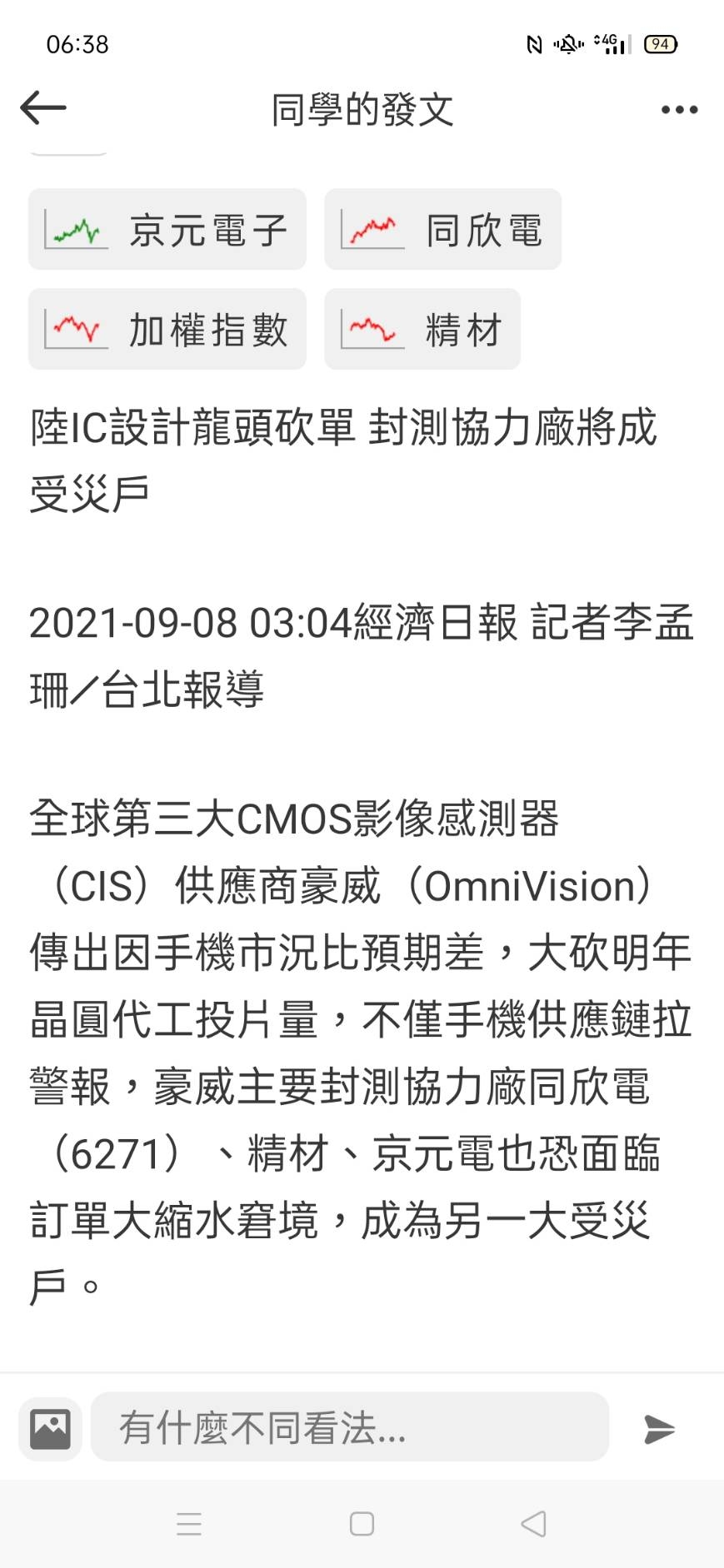Open the three-dot overflow menu
Screen dimensions: 724x1568
tap(679, 109)
